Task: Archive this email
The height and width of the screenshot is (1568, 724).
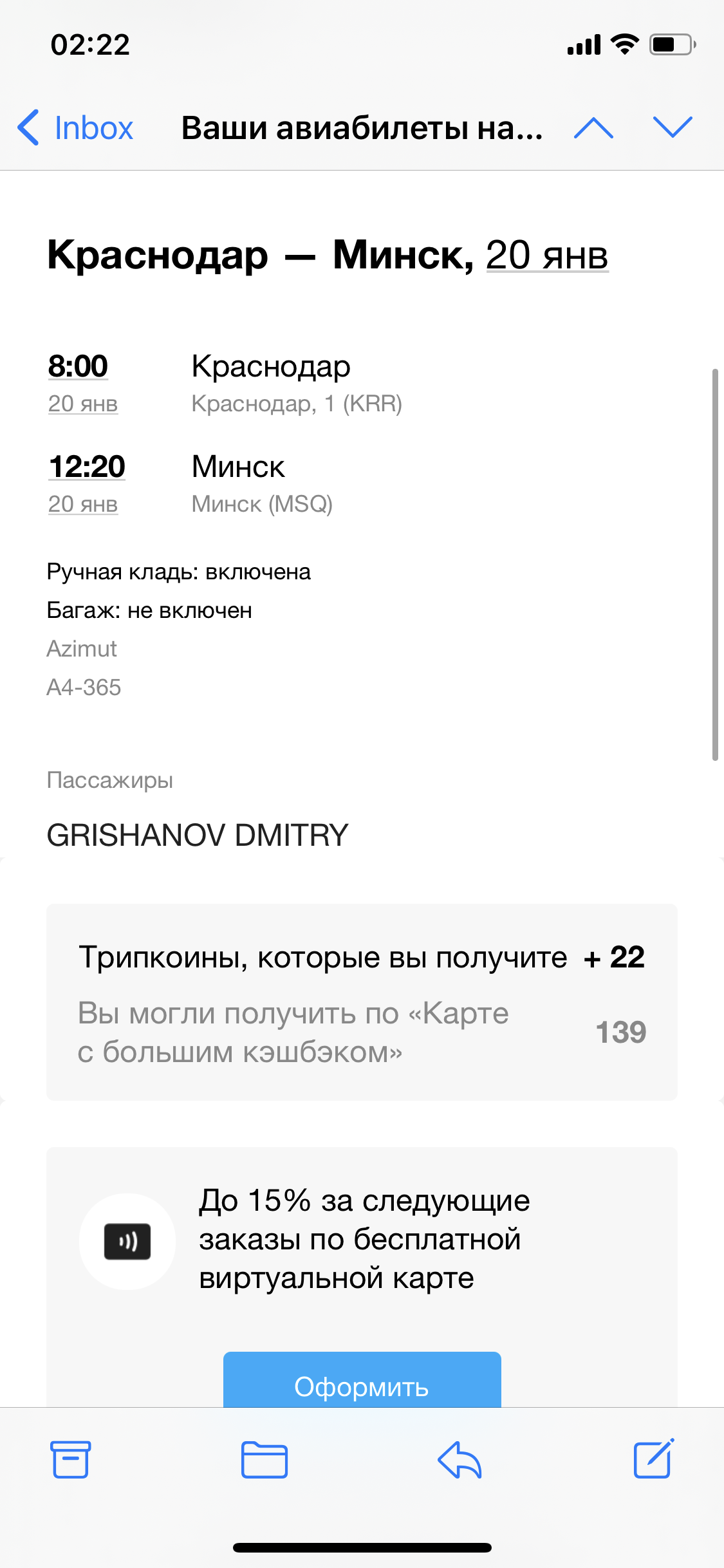Action: tap(70, 1460)
